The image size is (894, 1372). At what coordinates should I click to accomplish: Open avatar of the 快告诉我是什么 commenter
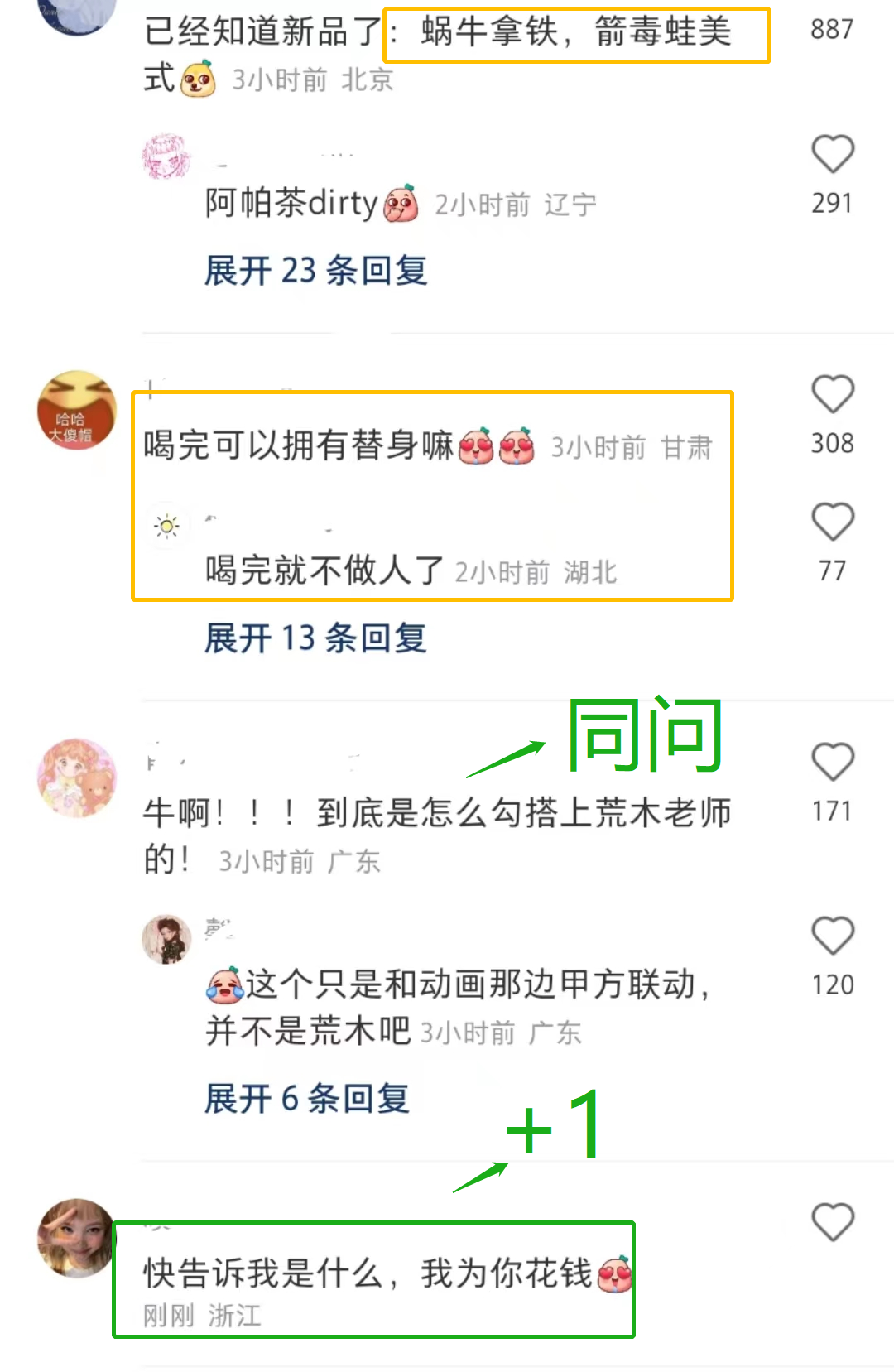77,1238
